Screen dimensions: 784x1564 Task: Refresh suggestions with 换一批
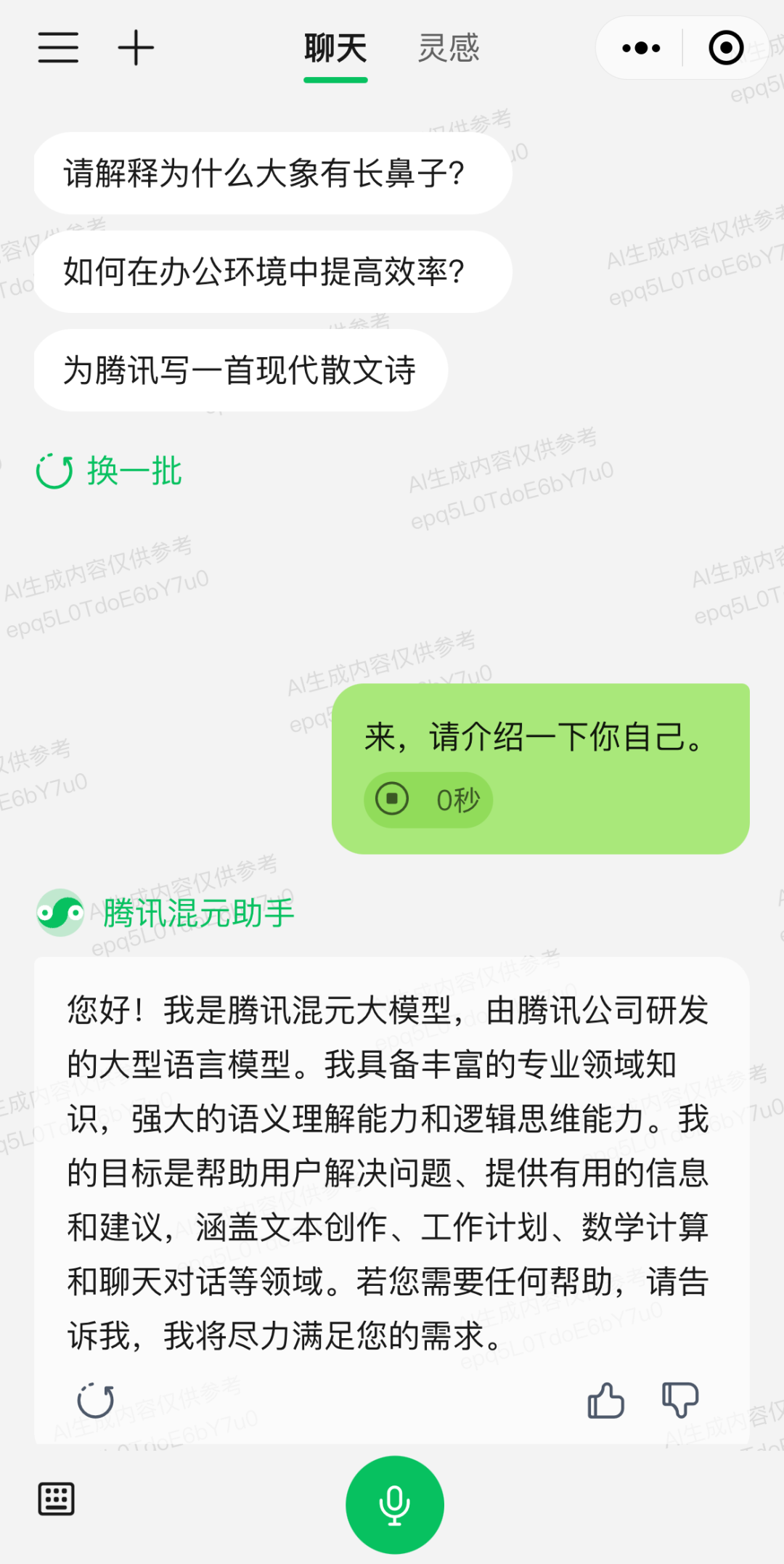coord(110,471)
